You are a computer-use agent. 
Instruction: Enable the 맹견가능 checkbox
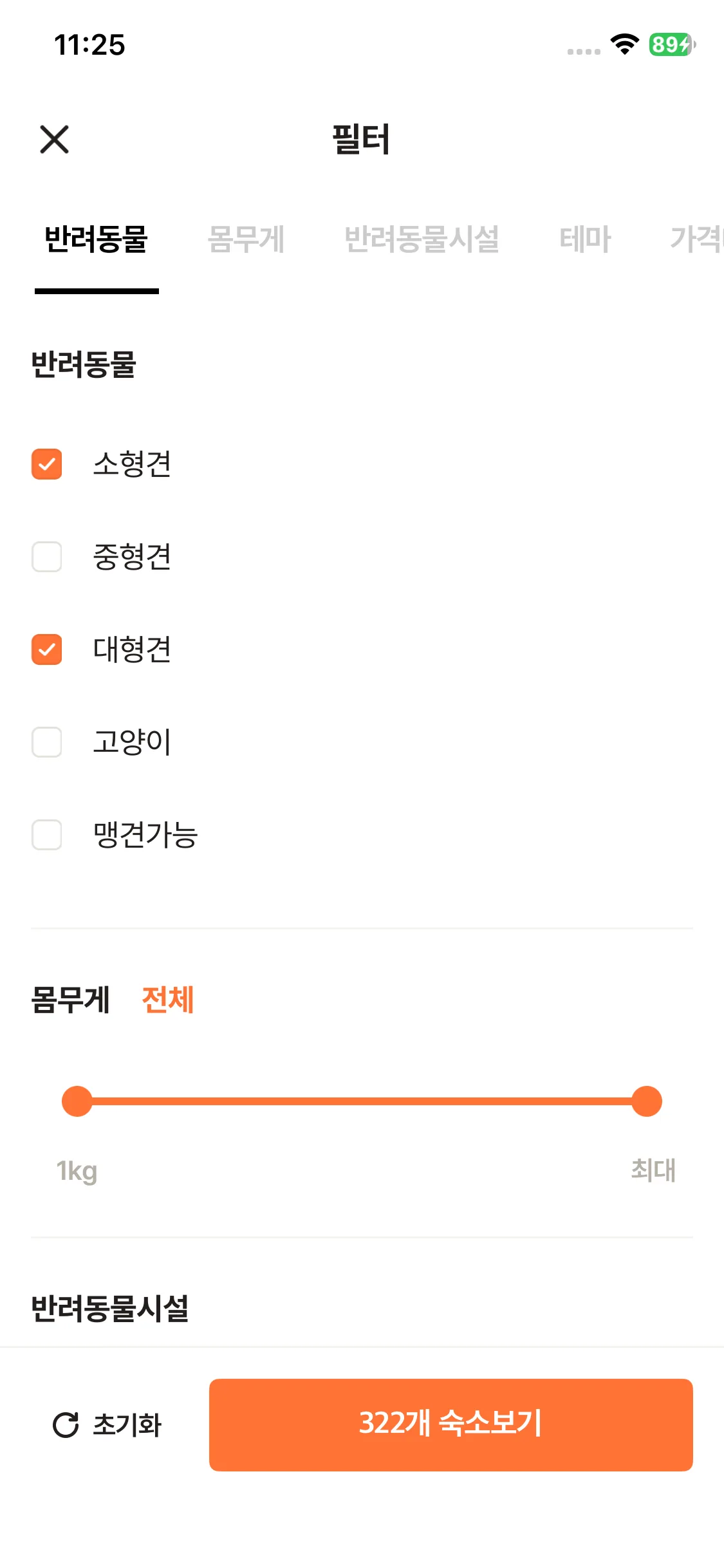47,835
